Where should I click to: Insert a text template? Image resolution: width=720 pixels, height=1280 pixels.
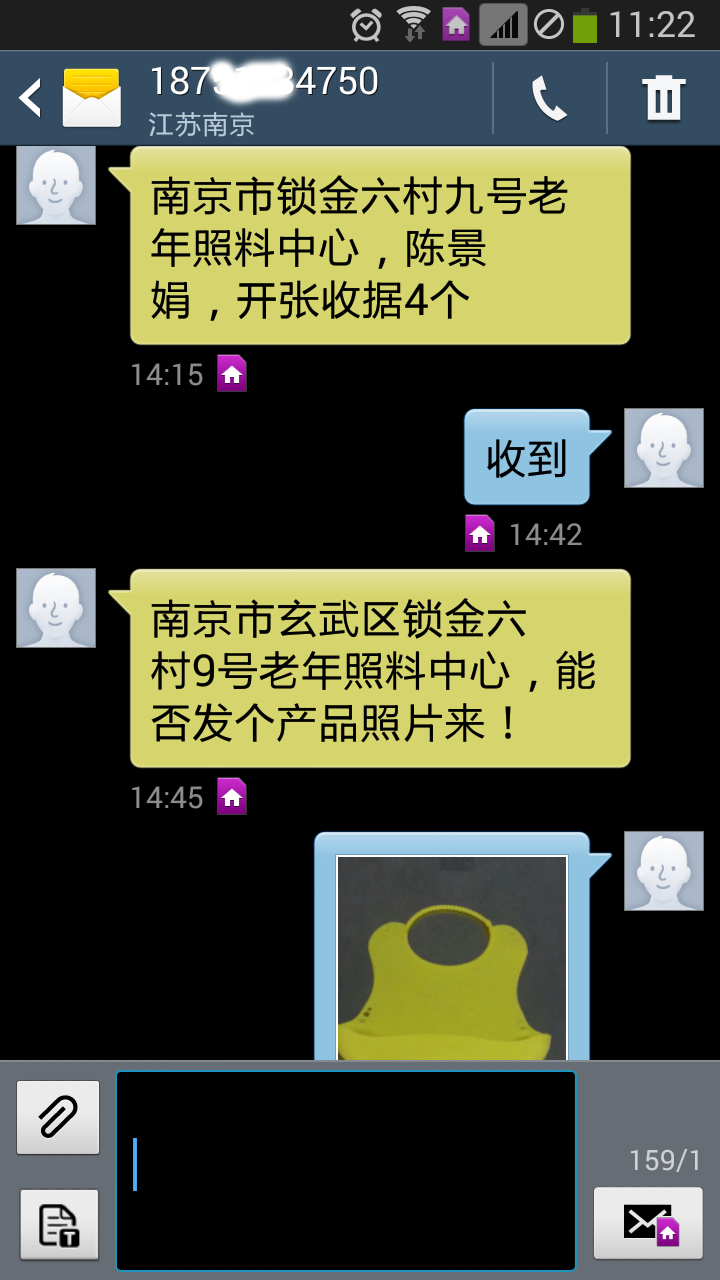(59, 1224)
